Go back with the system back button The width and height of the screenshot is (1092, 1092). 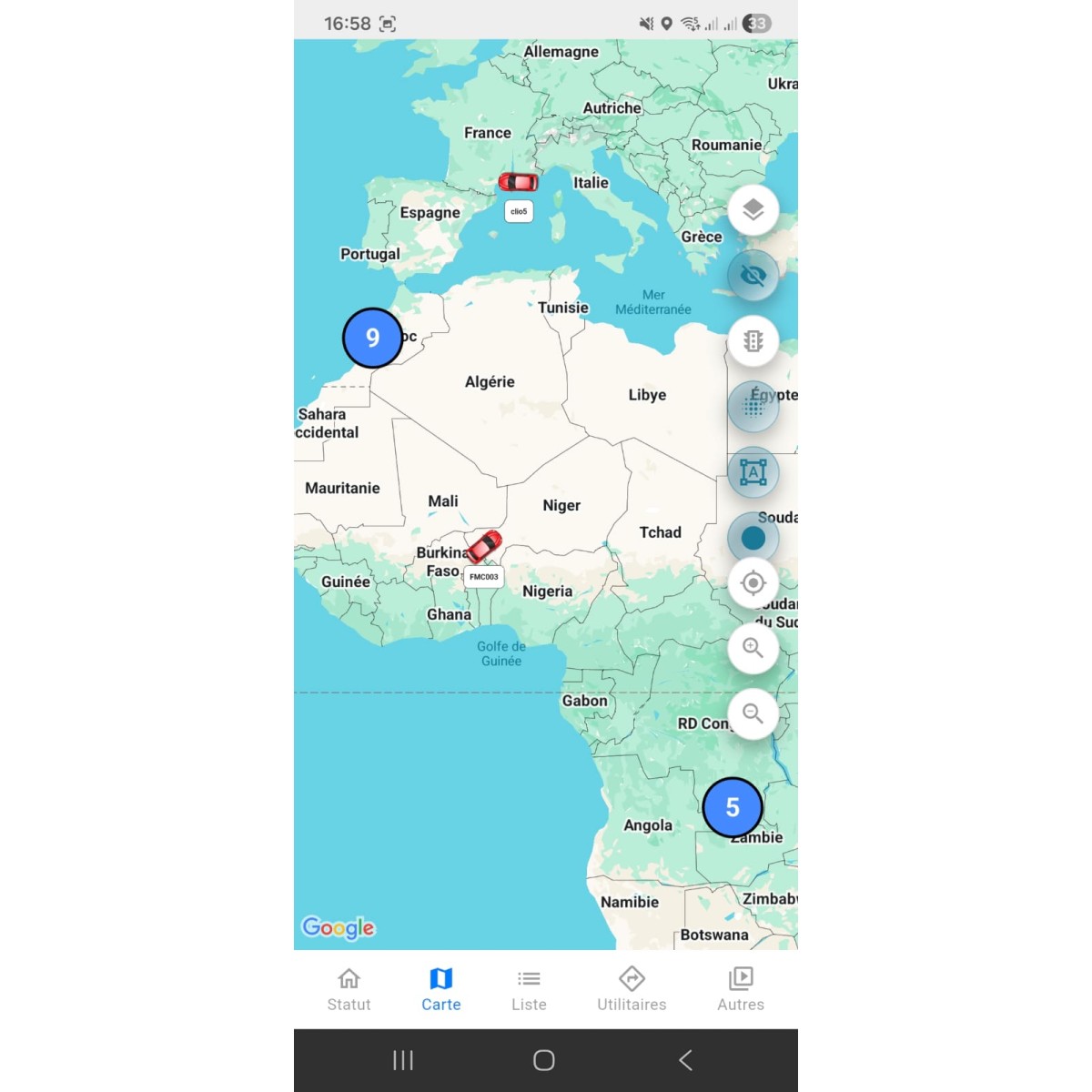click(x=686, y=1060)
